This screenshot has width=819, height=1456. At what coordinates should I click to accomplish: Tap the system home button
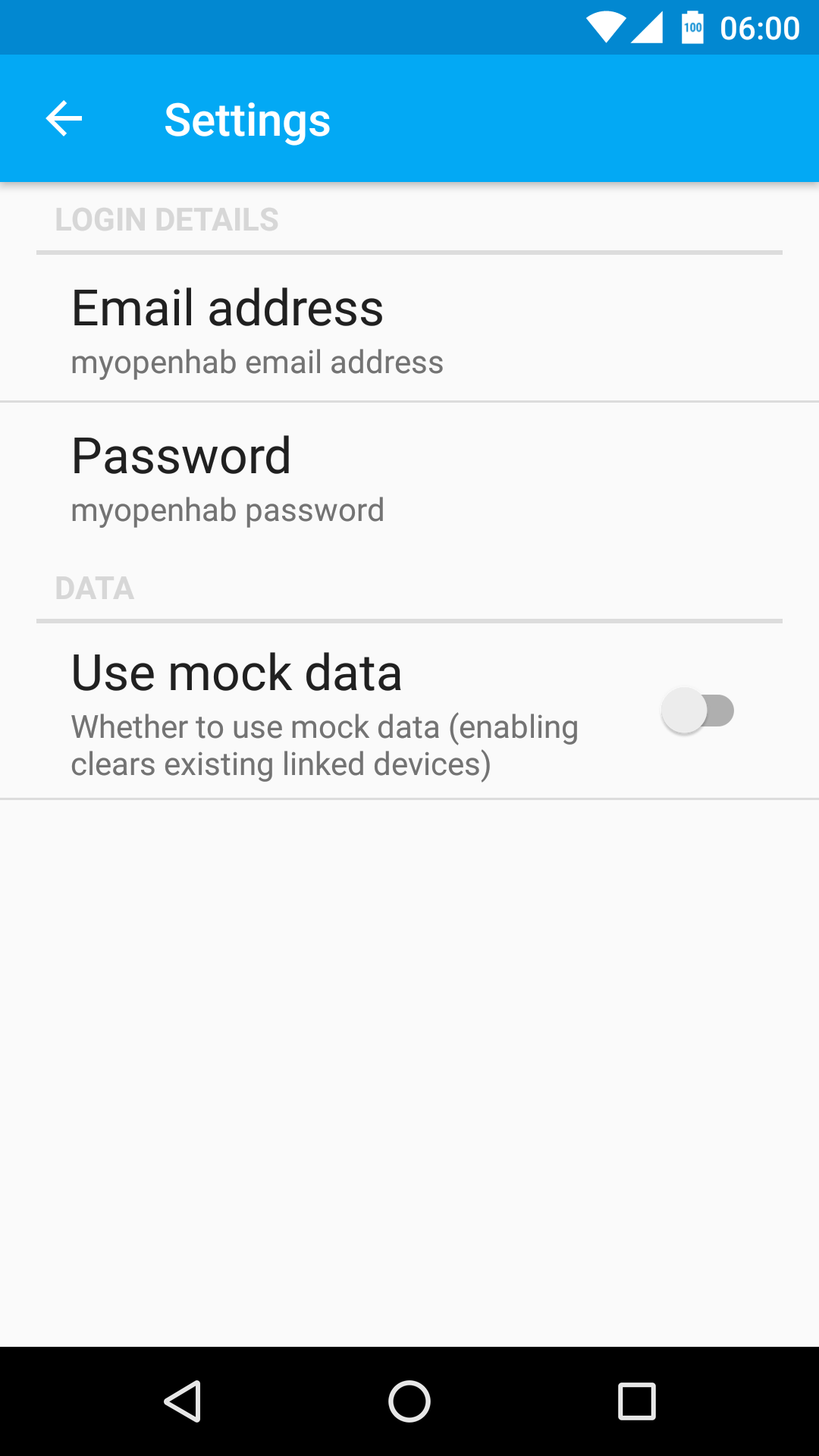pos(409,1401)
